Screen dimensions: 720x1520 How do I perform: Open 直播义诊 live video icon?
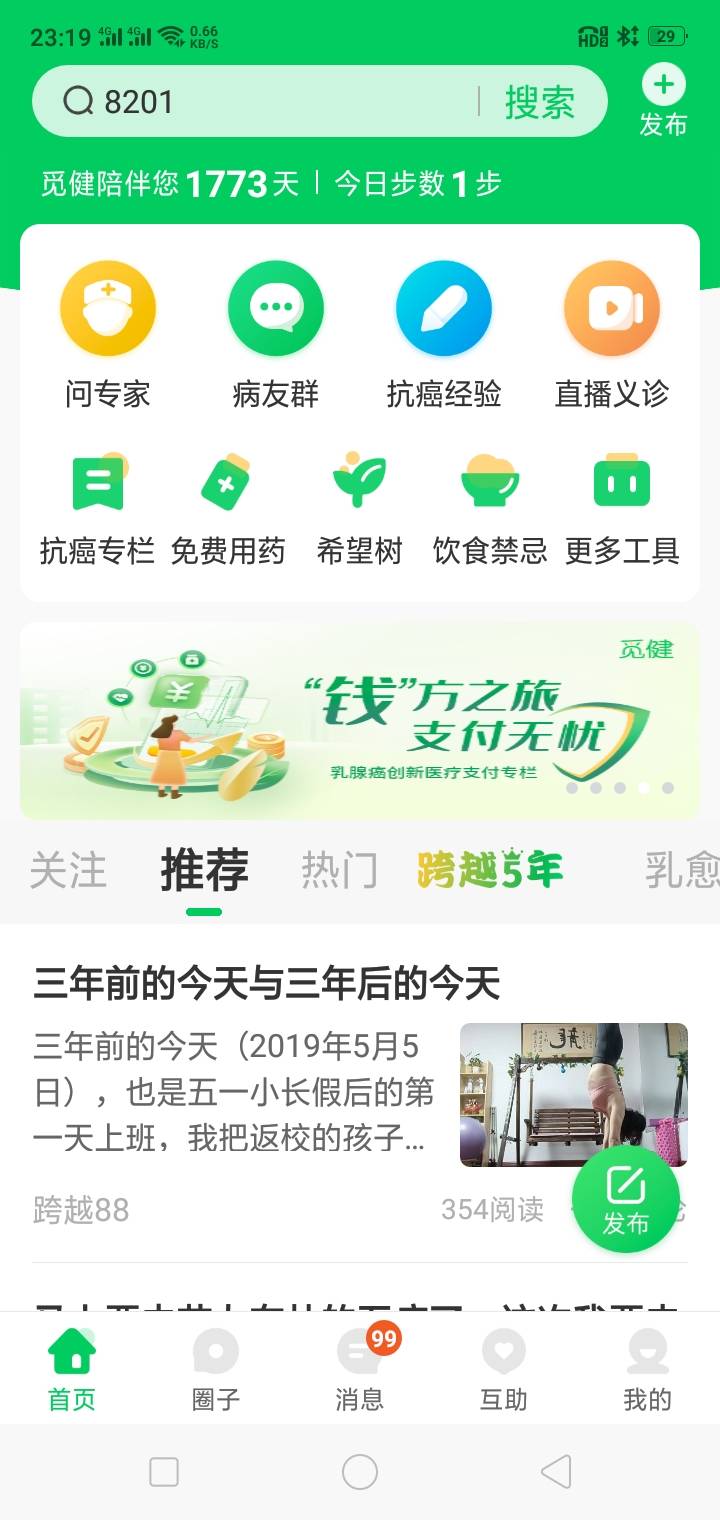pyautogui.click(x=612, y=307)
